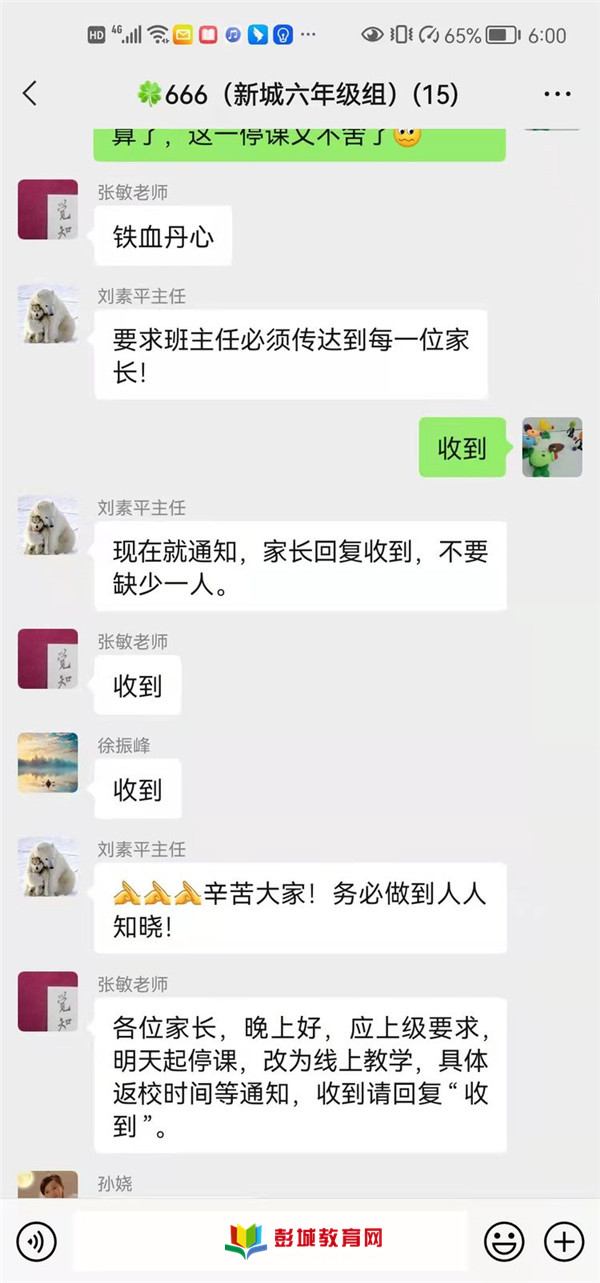600x1283 pixels.
Task: Open the group chat's more options menu
Action: pyautogui.click(x=557, y=94)
